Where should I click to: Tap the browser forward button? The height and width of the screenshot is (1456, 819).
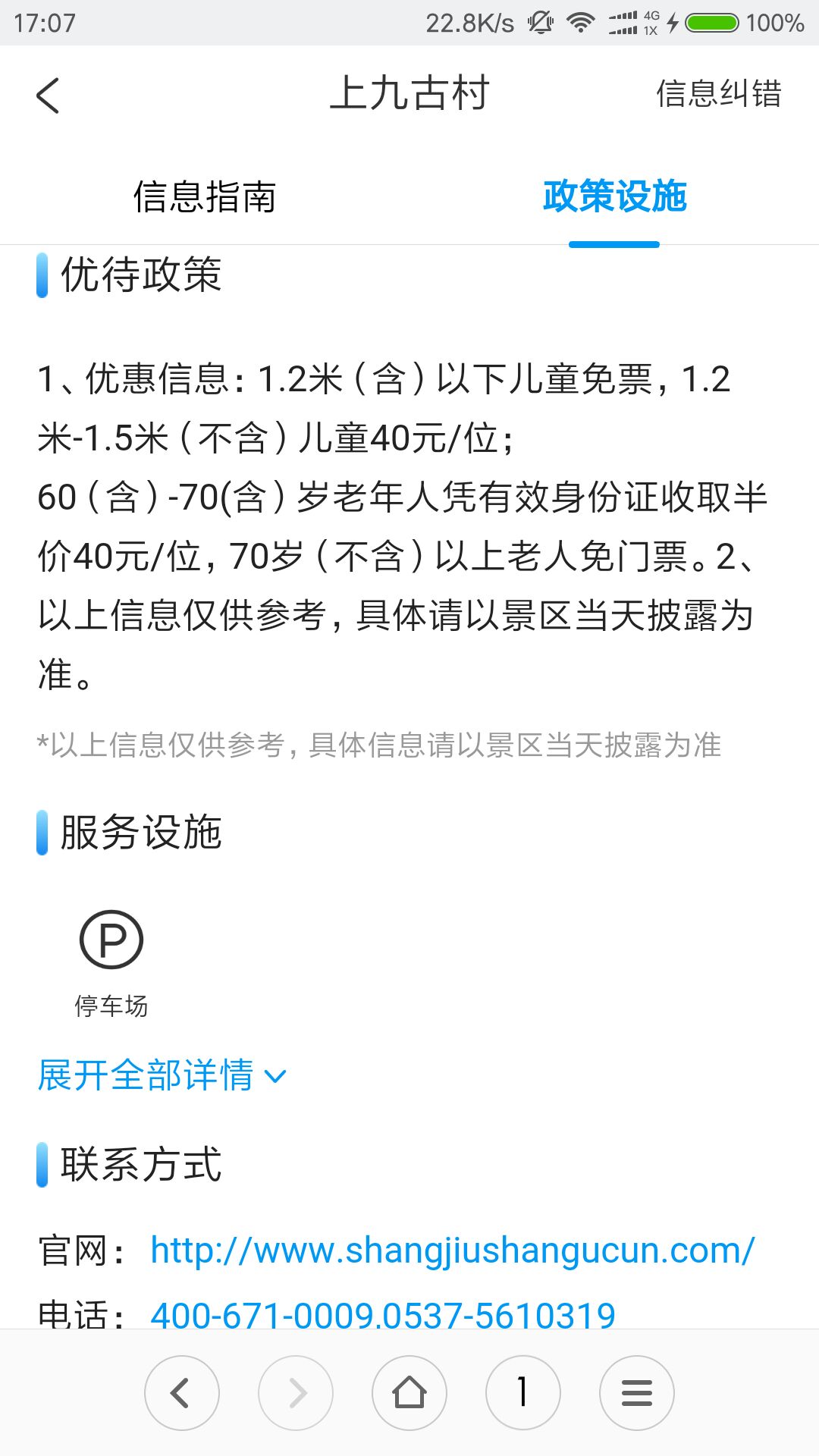click(296, 1393)
